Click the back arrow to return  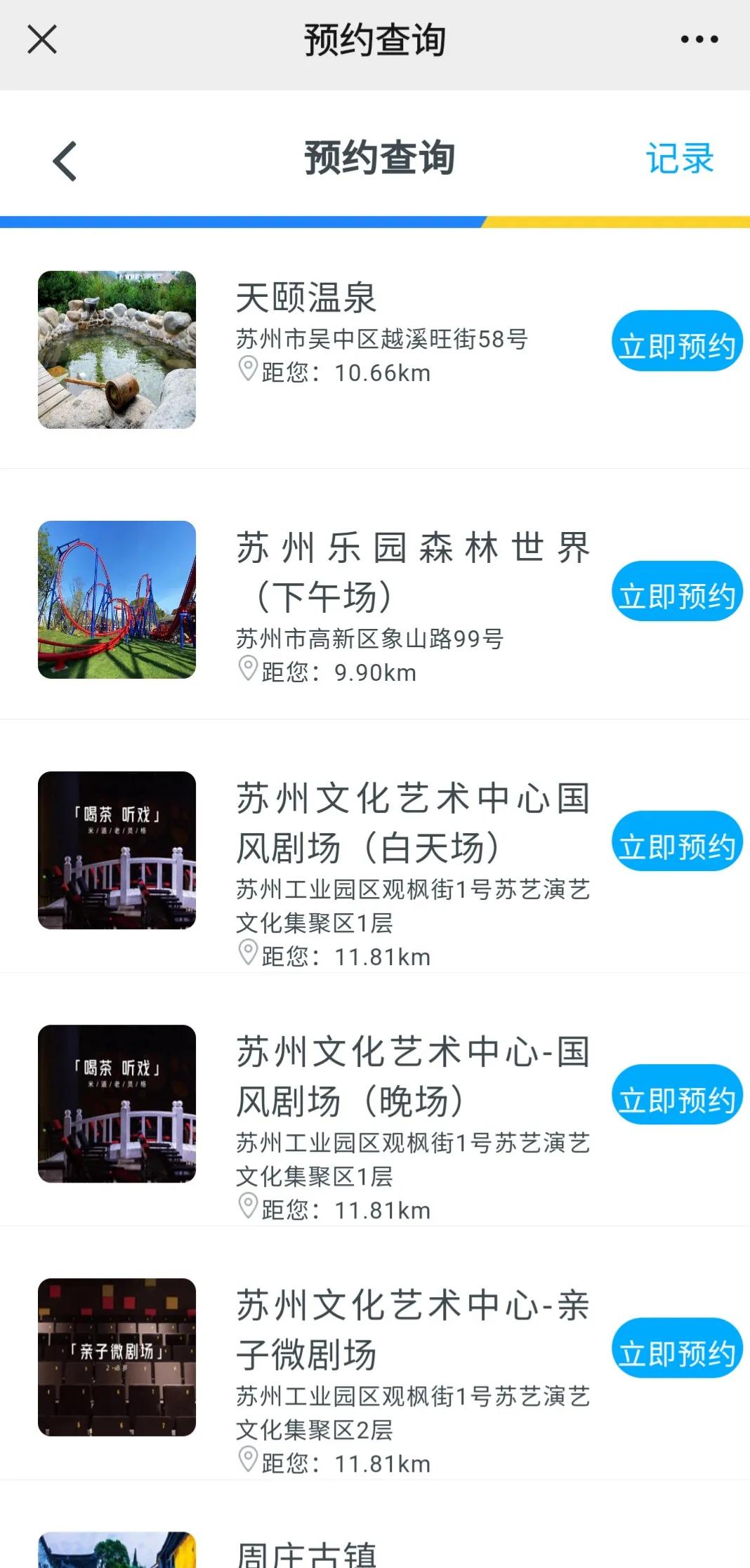point(63,160)
